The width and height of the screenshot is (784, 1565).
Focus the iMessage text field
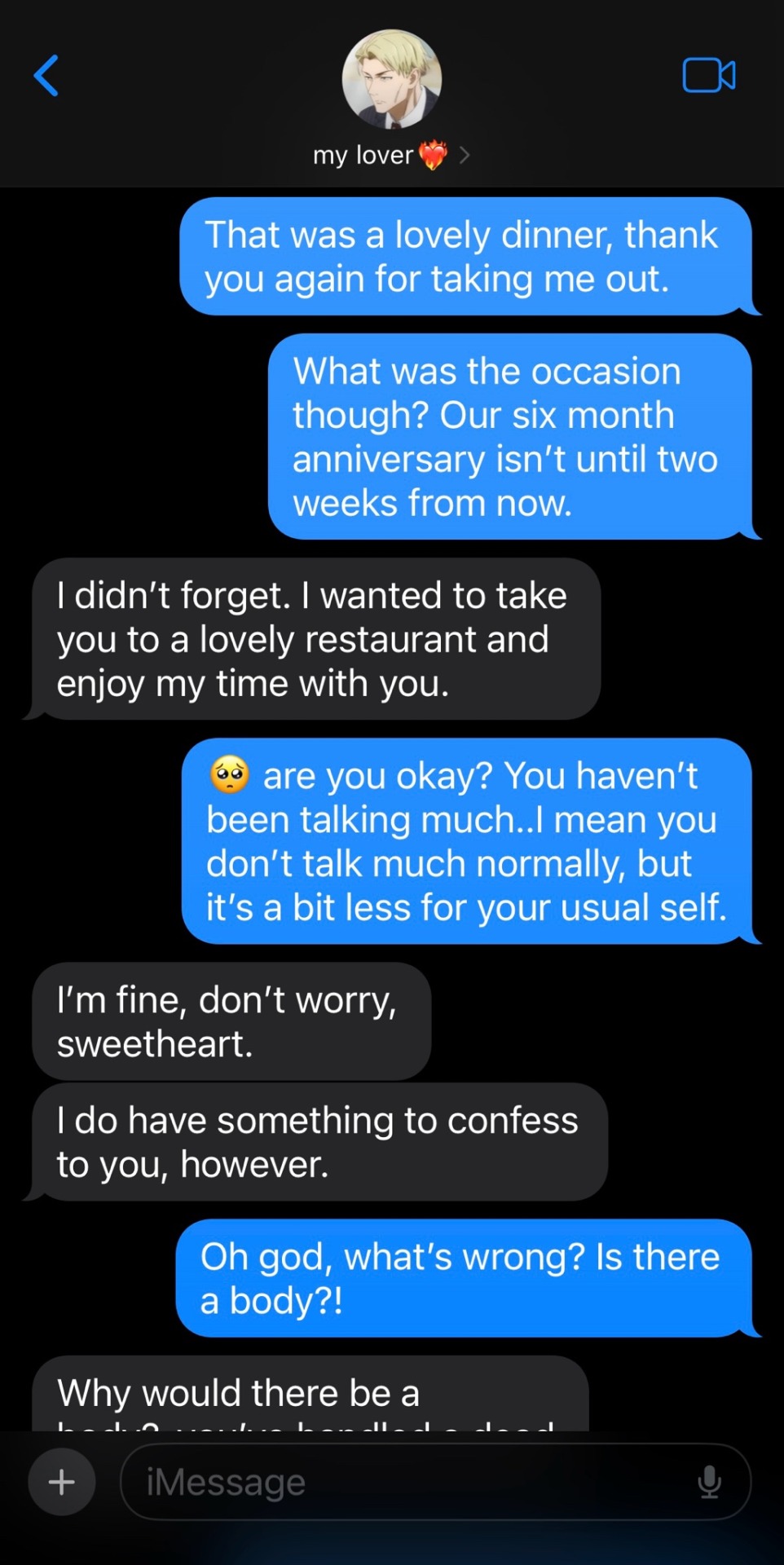tap(407, 1481)
